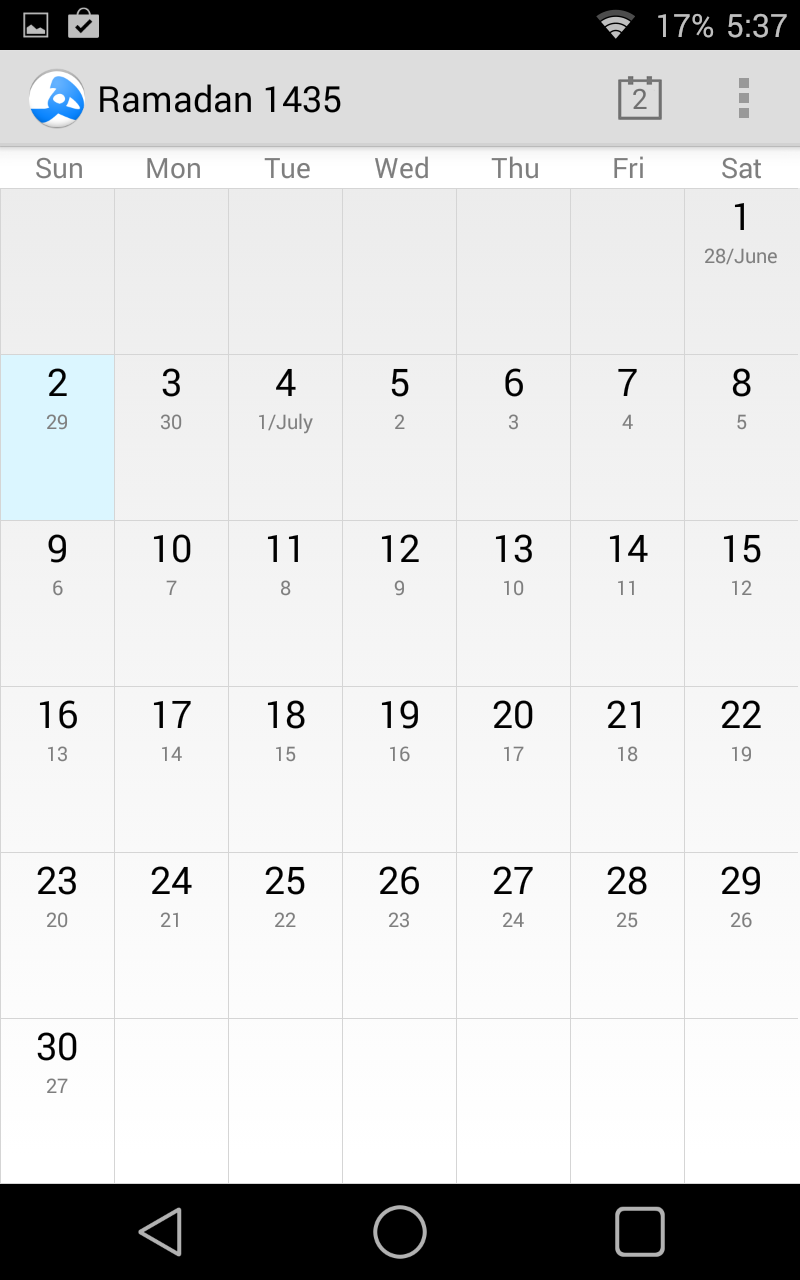
Task: Open Ramadan day 23
Action: (57, 935)
